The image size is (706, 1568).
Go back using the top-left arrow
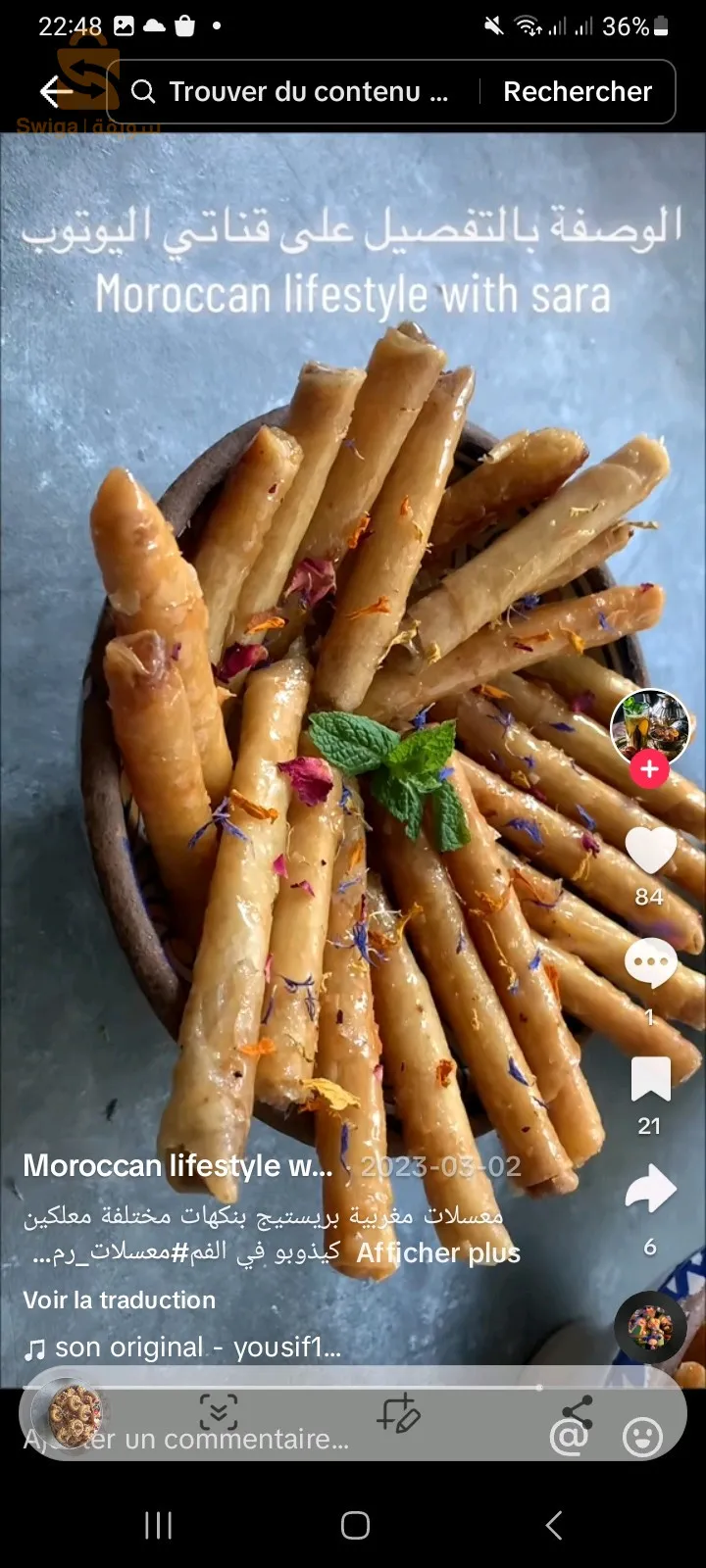[x=56, y=91]
